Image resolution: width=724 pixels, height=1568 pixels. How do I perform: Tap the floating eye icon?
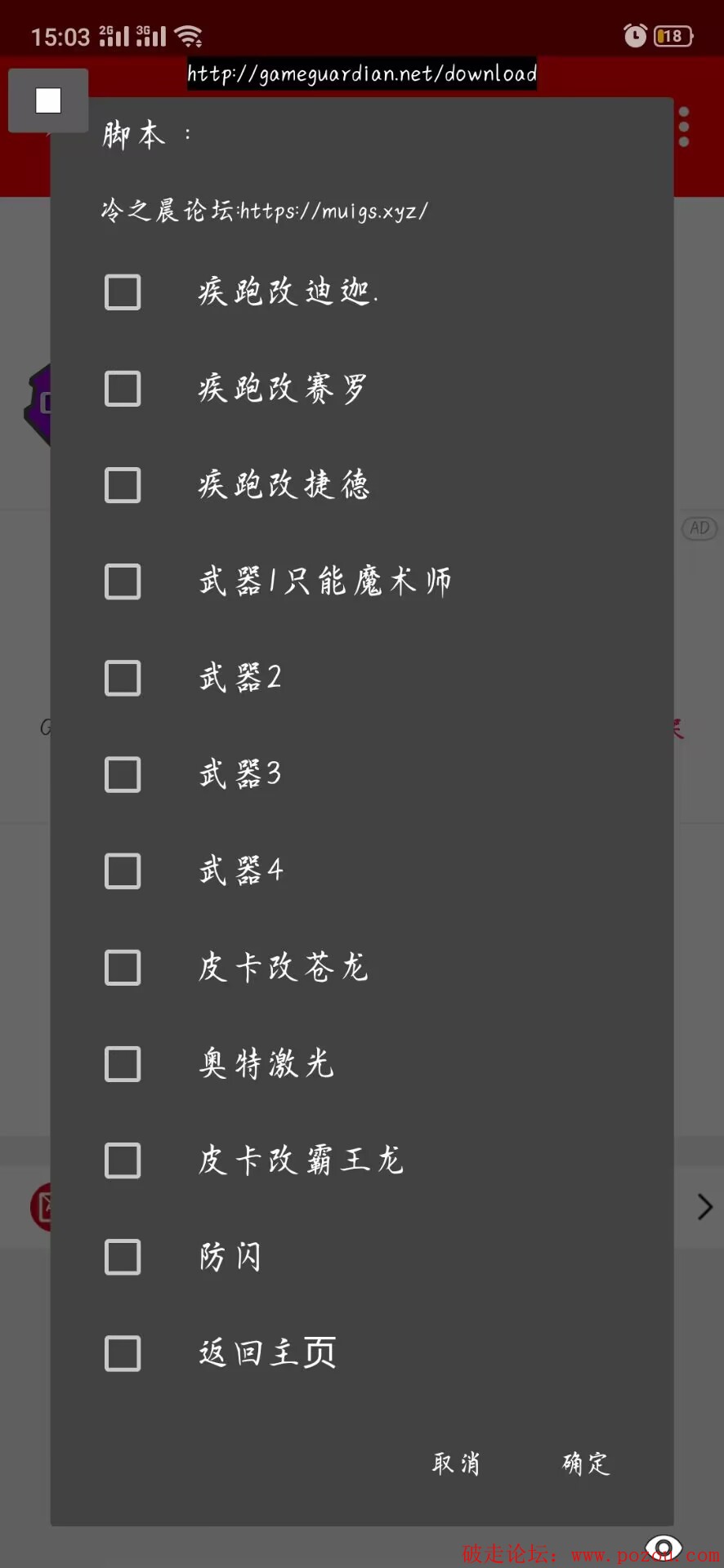pos(664,1547)
